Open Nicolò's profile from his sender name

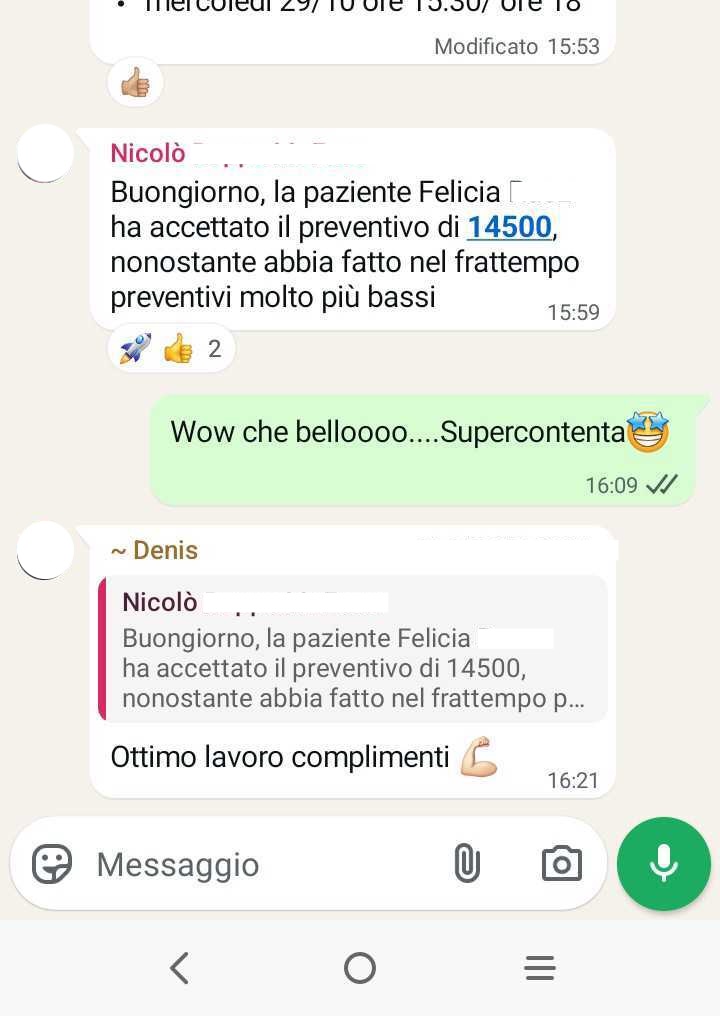tap(148, 153)
